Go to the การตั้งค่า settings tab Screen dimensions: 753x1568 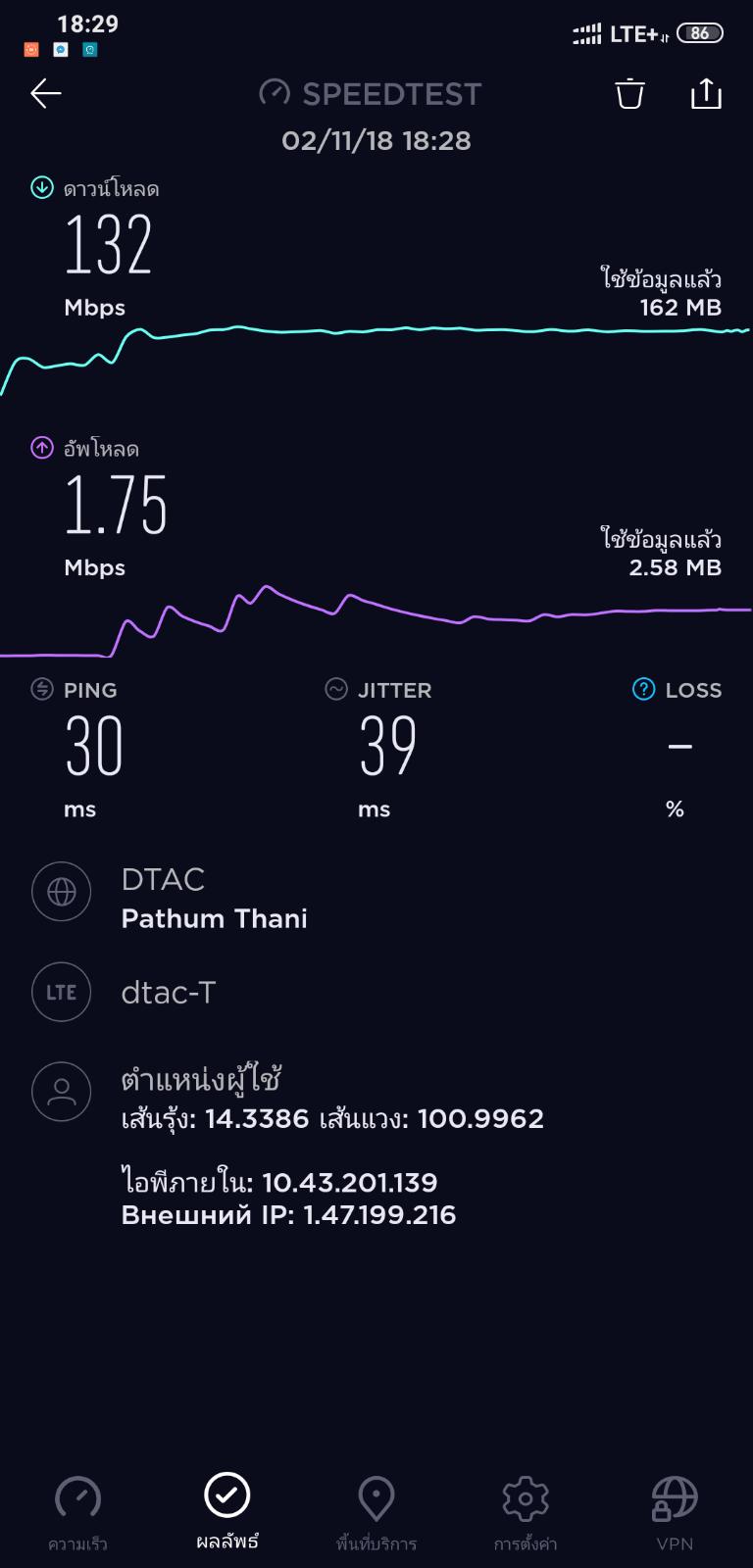tap(526, 1513)
